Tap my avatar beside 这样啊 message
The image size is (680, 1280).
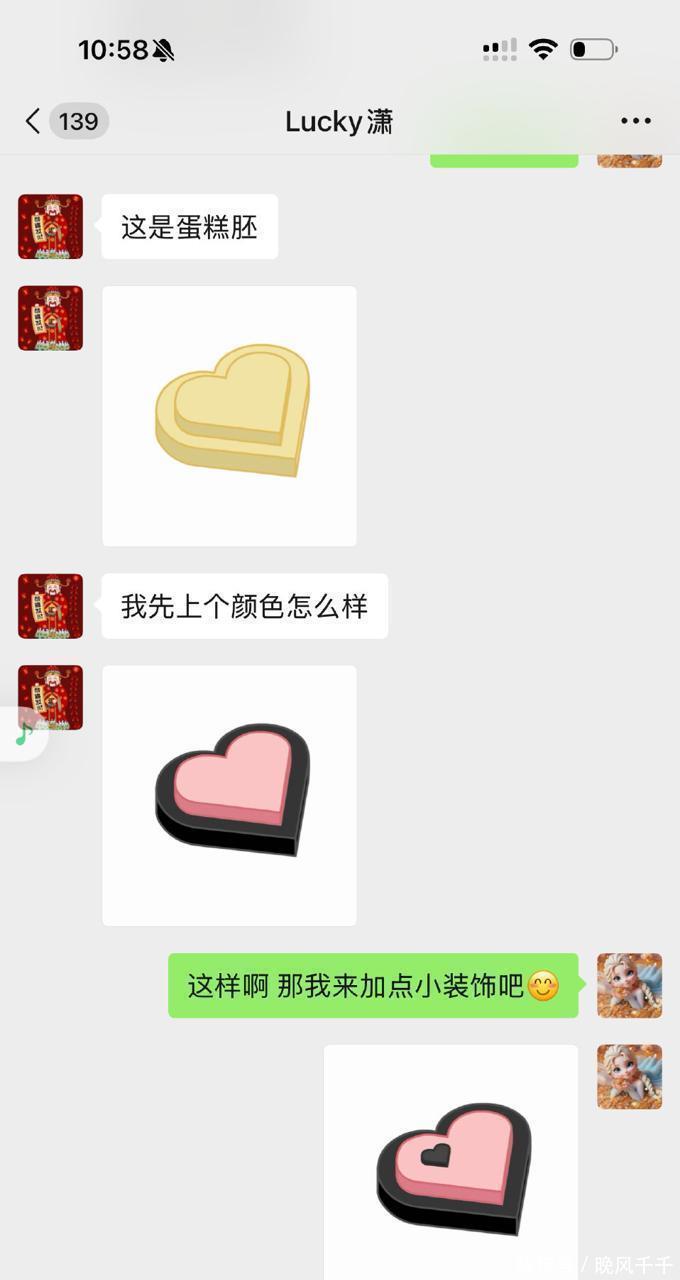click(x=629, y=985)
